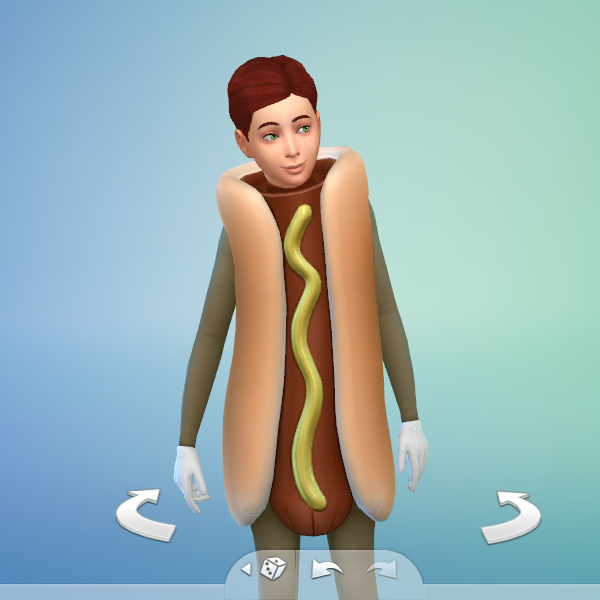The image size is (600, 600).
Task: Expand randomize options arrow beside the dice
Action: 248,570
